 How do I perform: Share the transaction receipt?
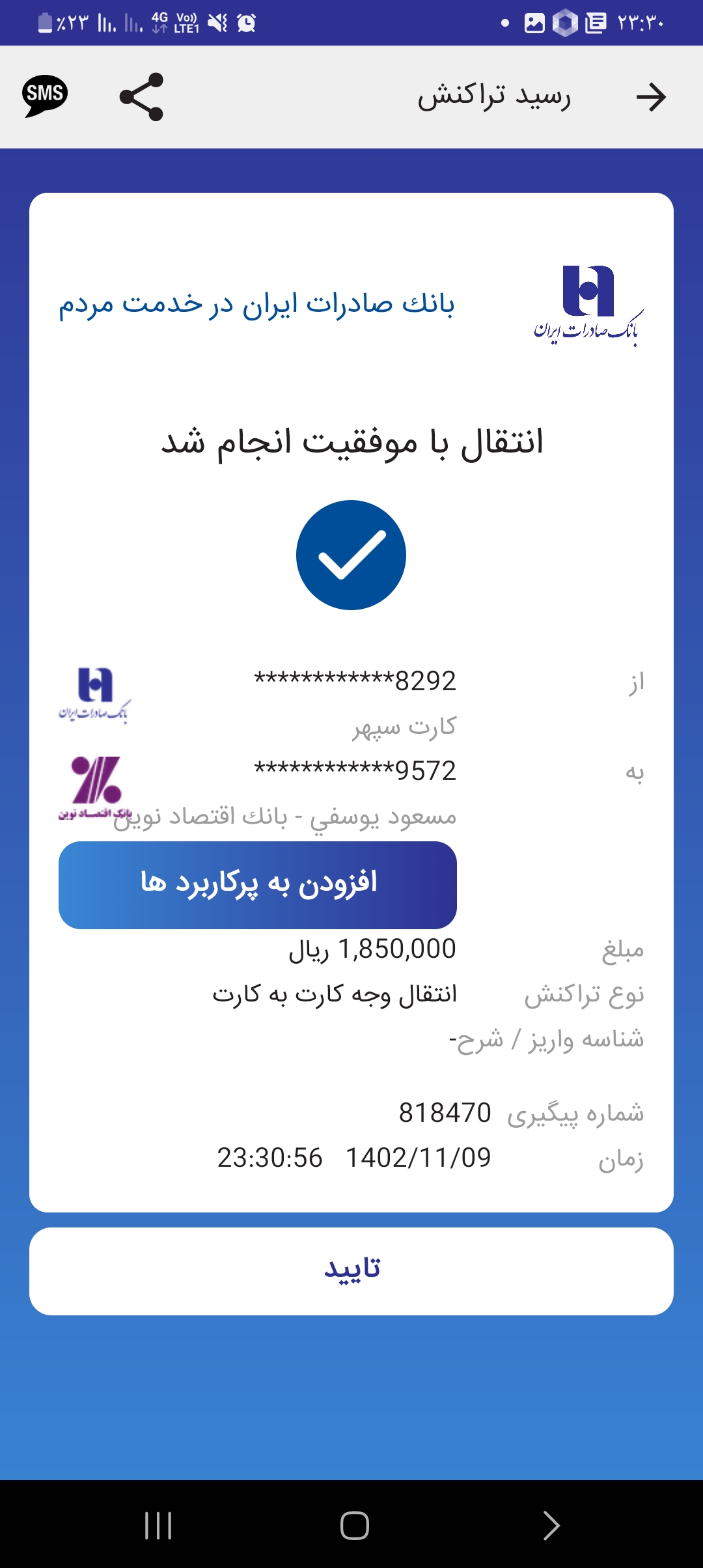tap(141, 97)
